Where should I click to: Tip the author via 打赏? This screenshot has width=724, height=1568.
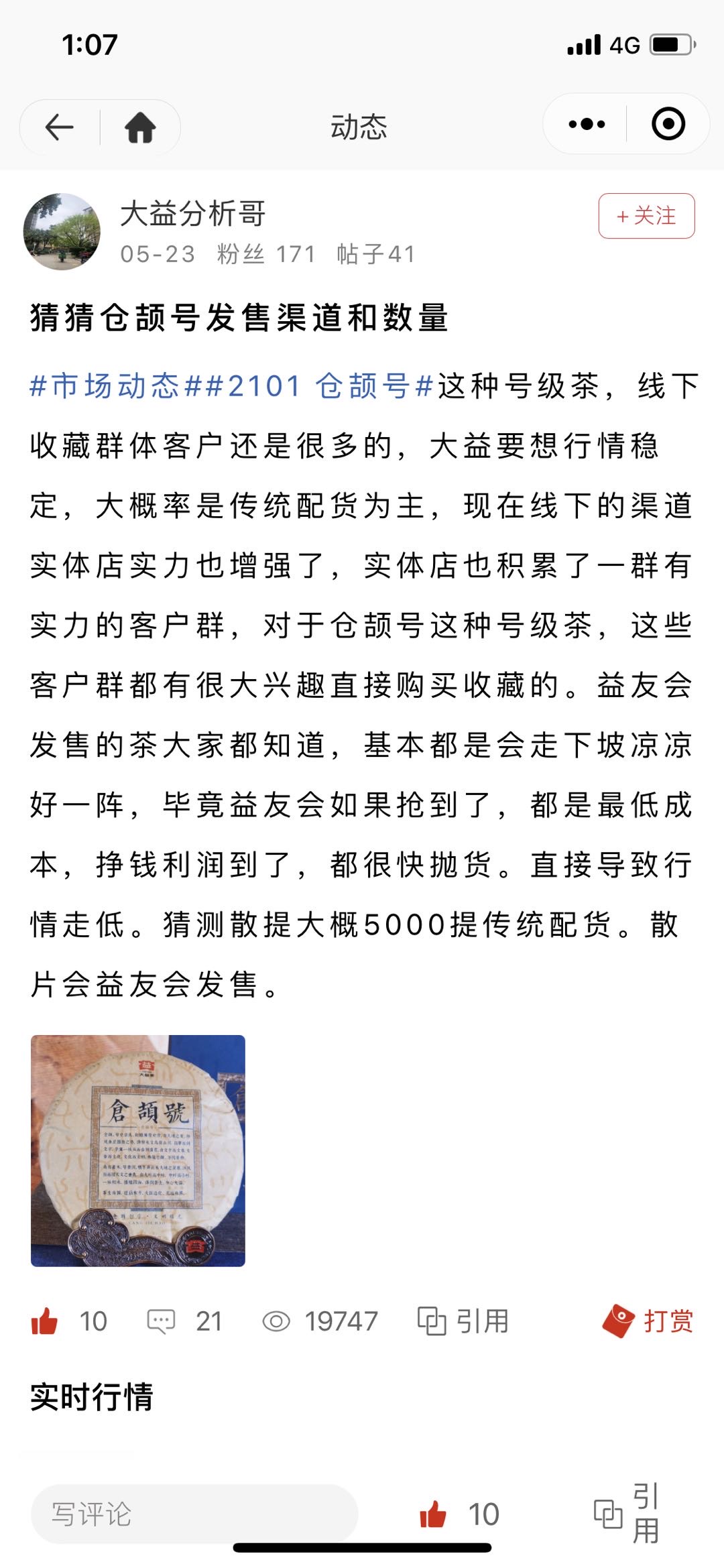click(648, 1321)
